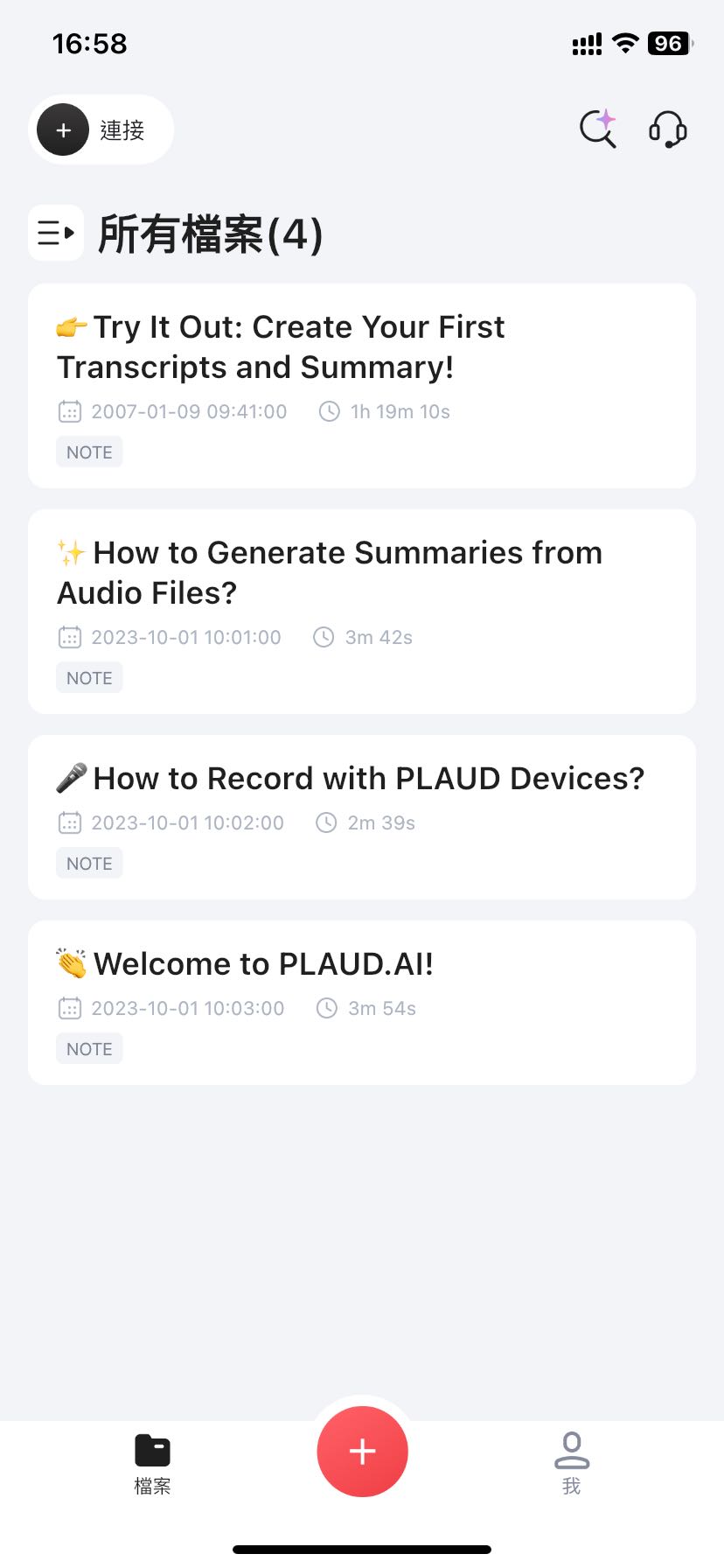Image resolution: width=724 pixels, height=1568 pixels.
Task: Open customer support headset icon
Action: 667,129
